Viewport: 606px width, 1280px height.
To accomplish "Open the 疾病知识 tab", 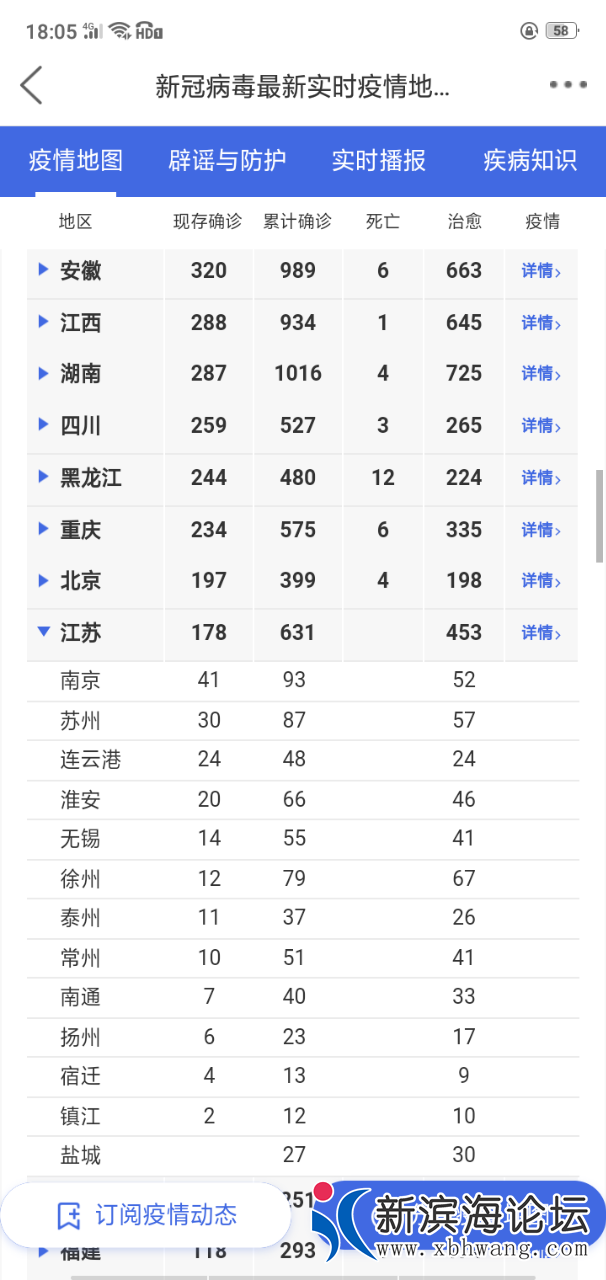I will (529, 160).
